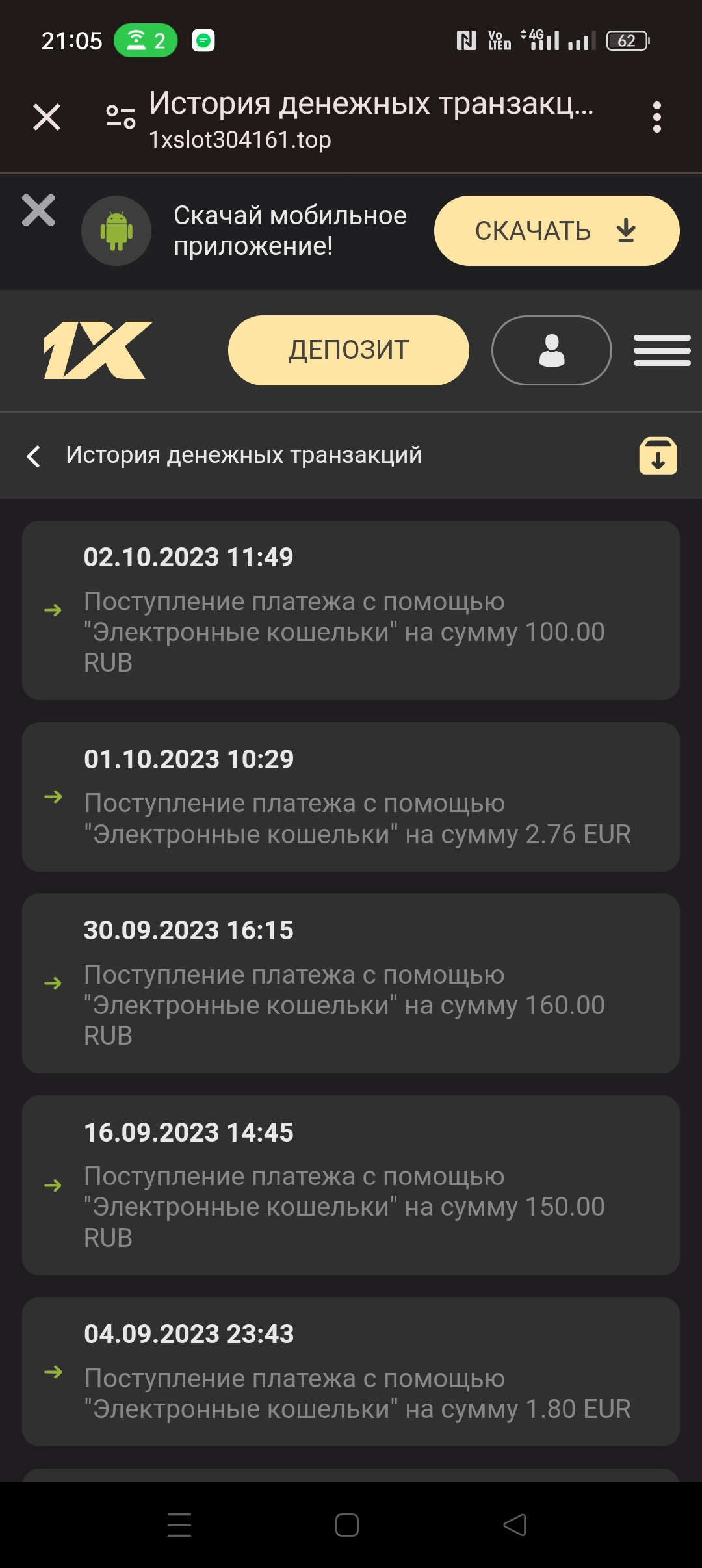Open the hamburger menu
Screen dimensions: 702x1568
[x=662, y=350]
